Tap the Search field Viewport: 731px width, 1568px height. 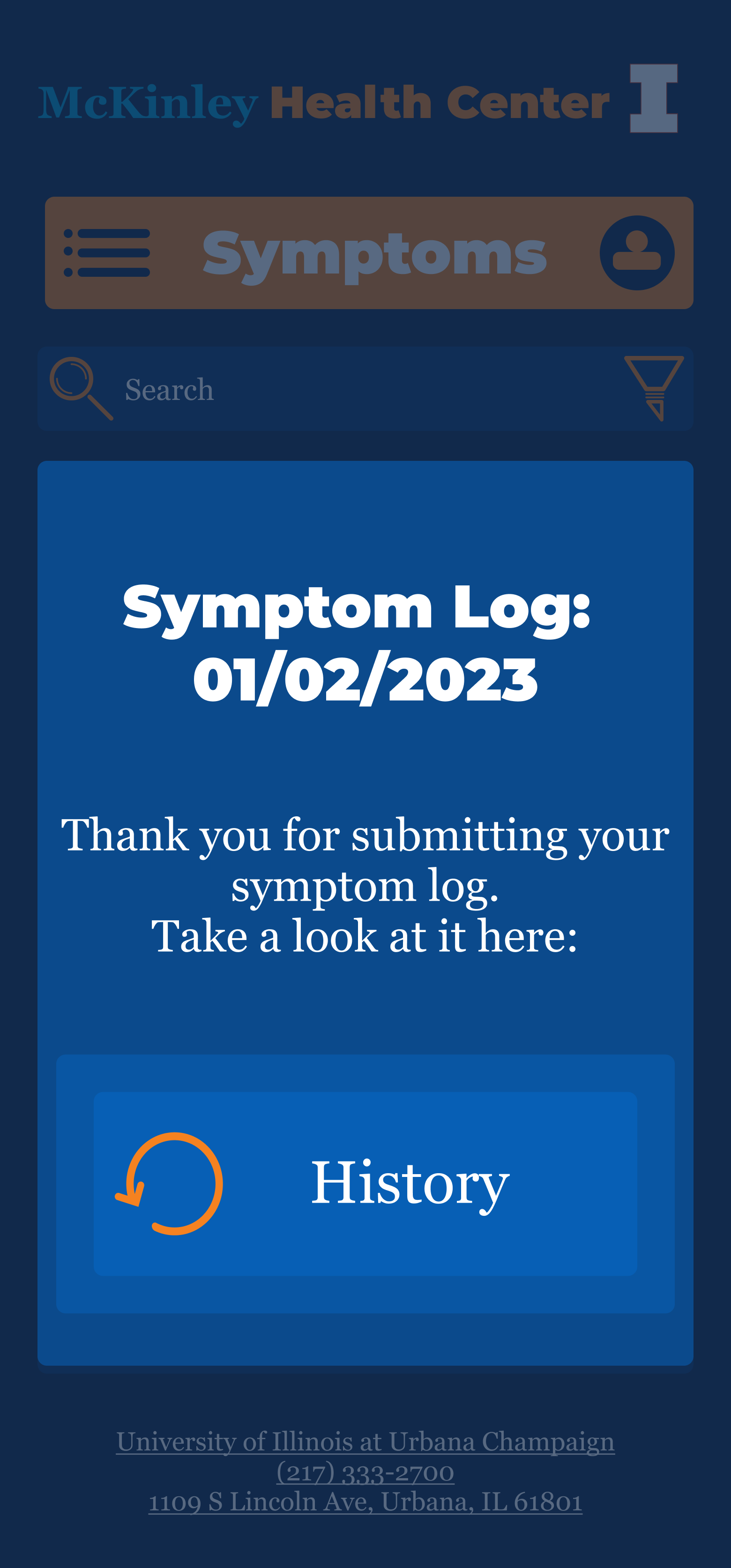[365, 389]
